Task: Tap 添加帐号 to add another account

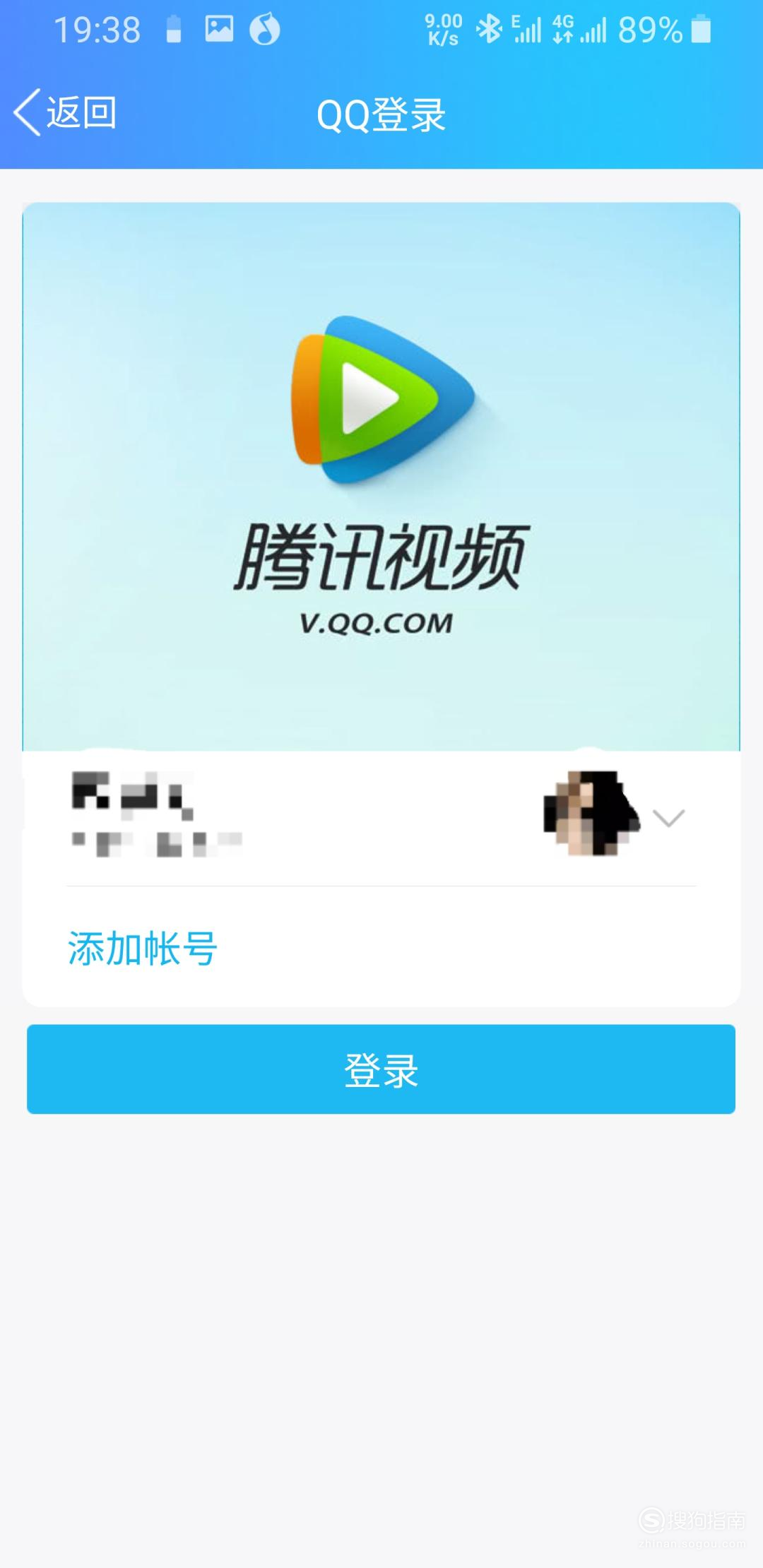Action: tap(142, 948)
